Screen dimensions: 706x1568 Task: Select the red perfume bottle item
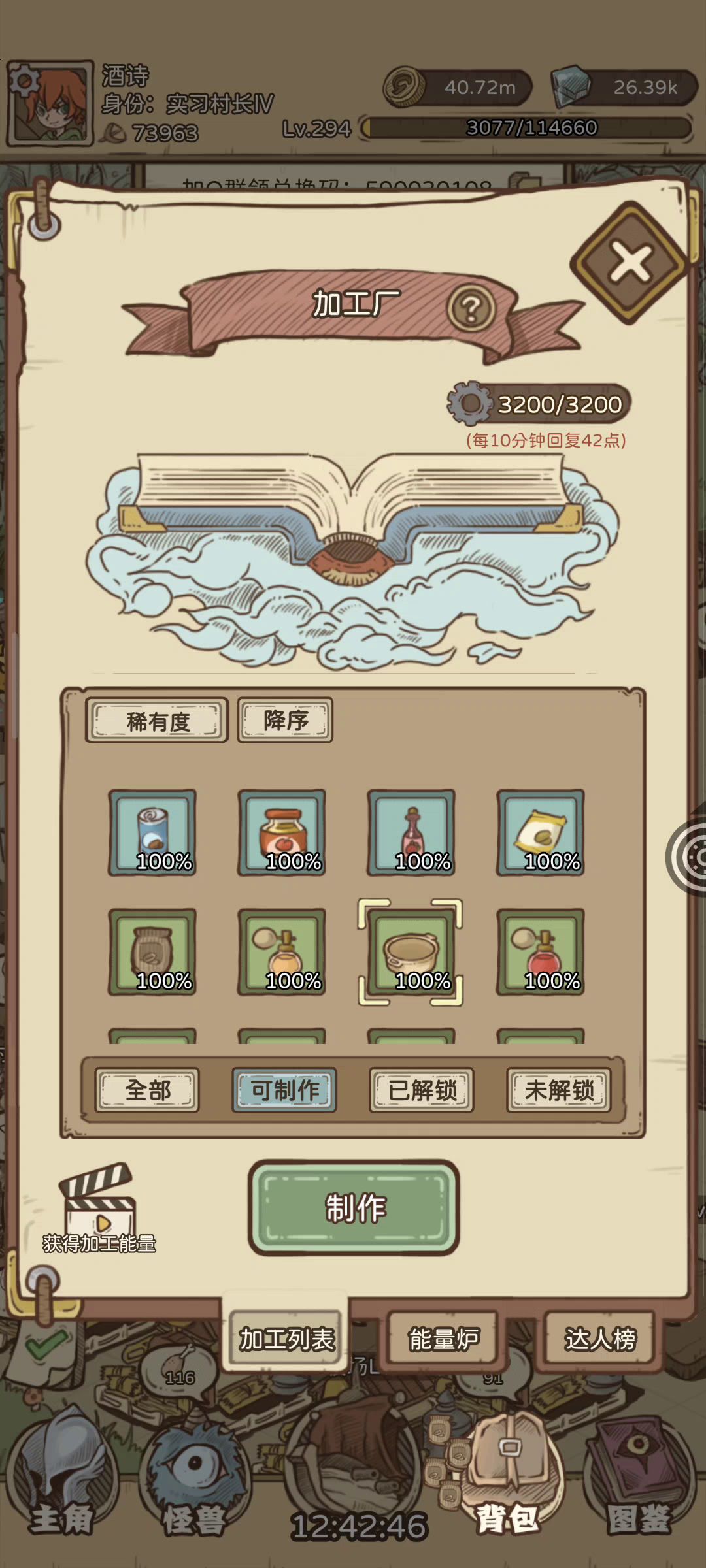541,952
